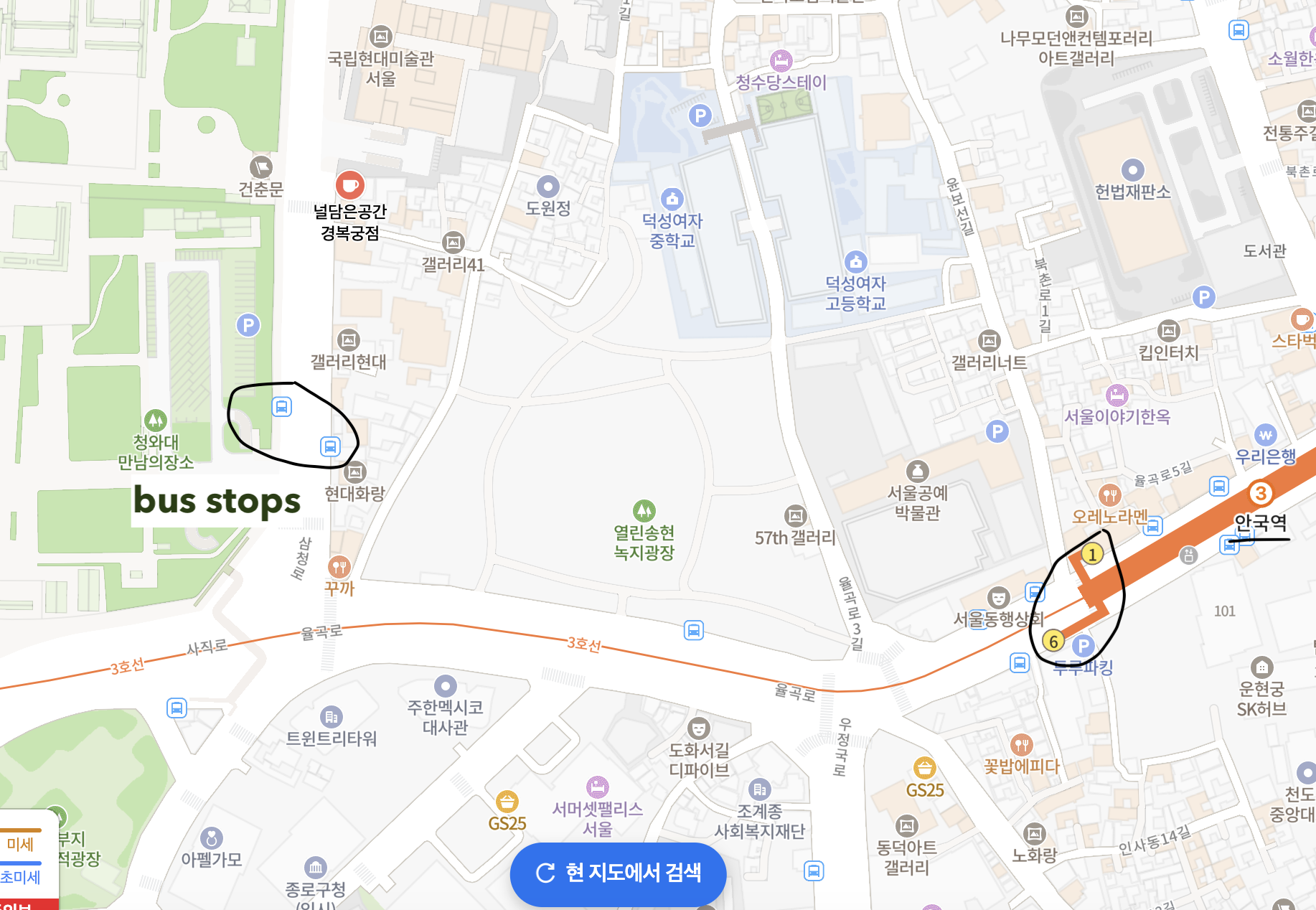Tap the 청와대 만남의장소 marker
Screen dimensions: 1316x910
[x=156, y=420]
